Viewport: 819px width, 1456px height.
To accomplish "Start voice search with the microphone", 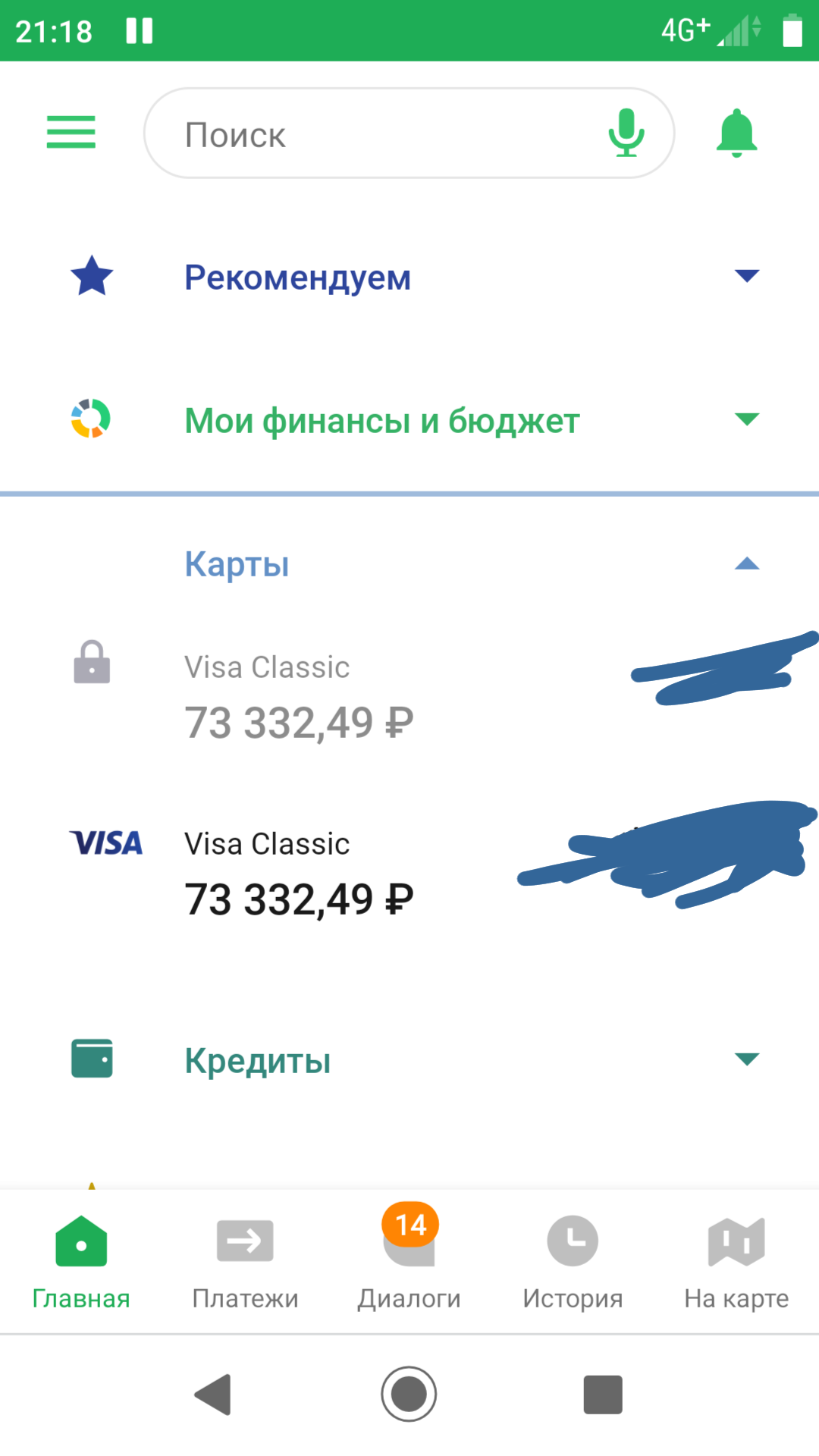I will tap(626, 133).
